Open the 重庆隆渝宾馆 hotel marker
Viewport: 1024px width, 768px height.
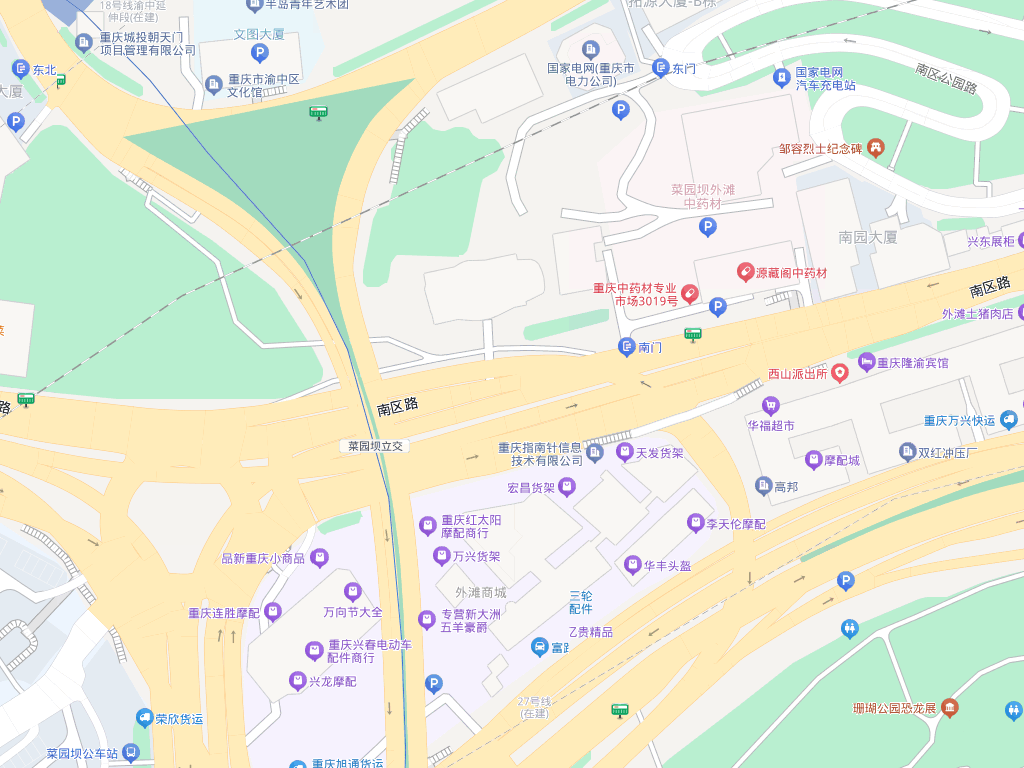tap(866, 362)
